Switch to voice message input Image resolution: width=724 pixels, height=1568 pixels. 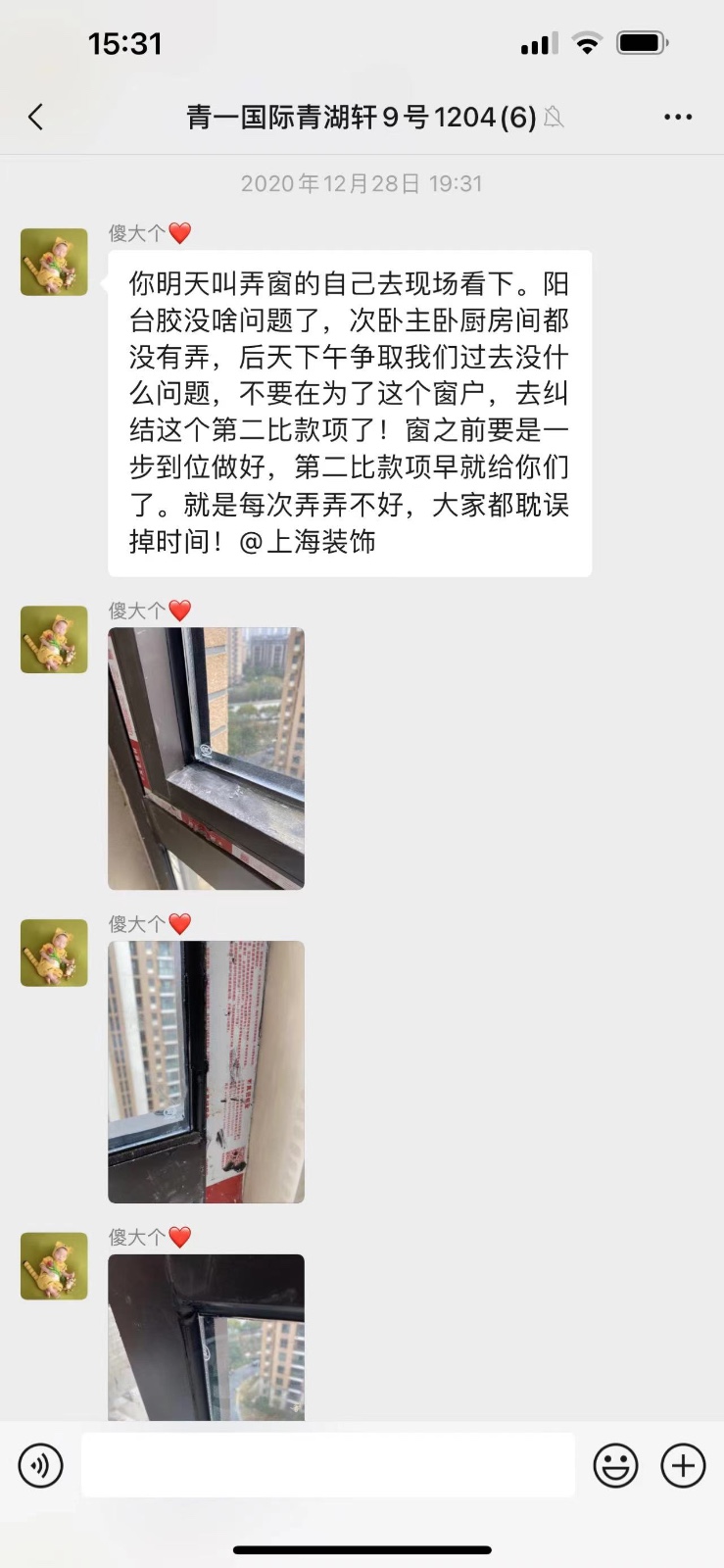point(40,1466)
